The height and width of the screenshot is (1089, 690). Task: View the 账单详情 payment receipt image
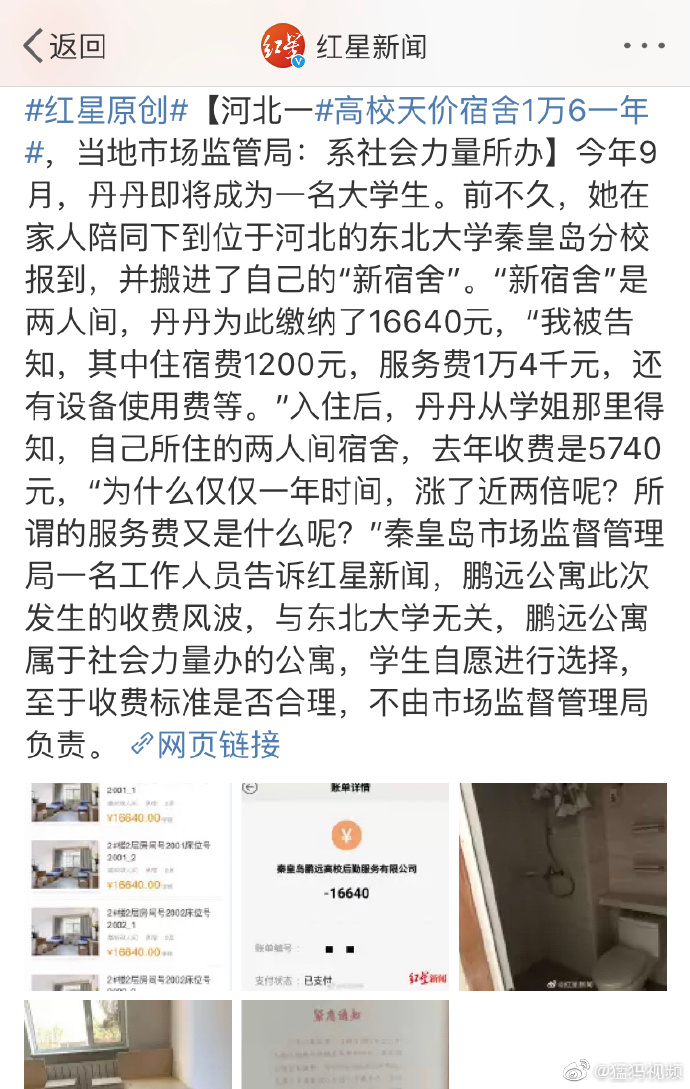pyautogui.click(x=344, y=887)
